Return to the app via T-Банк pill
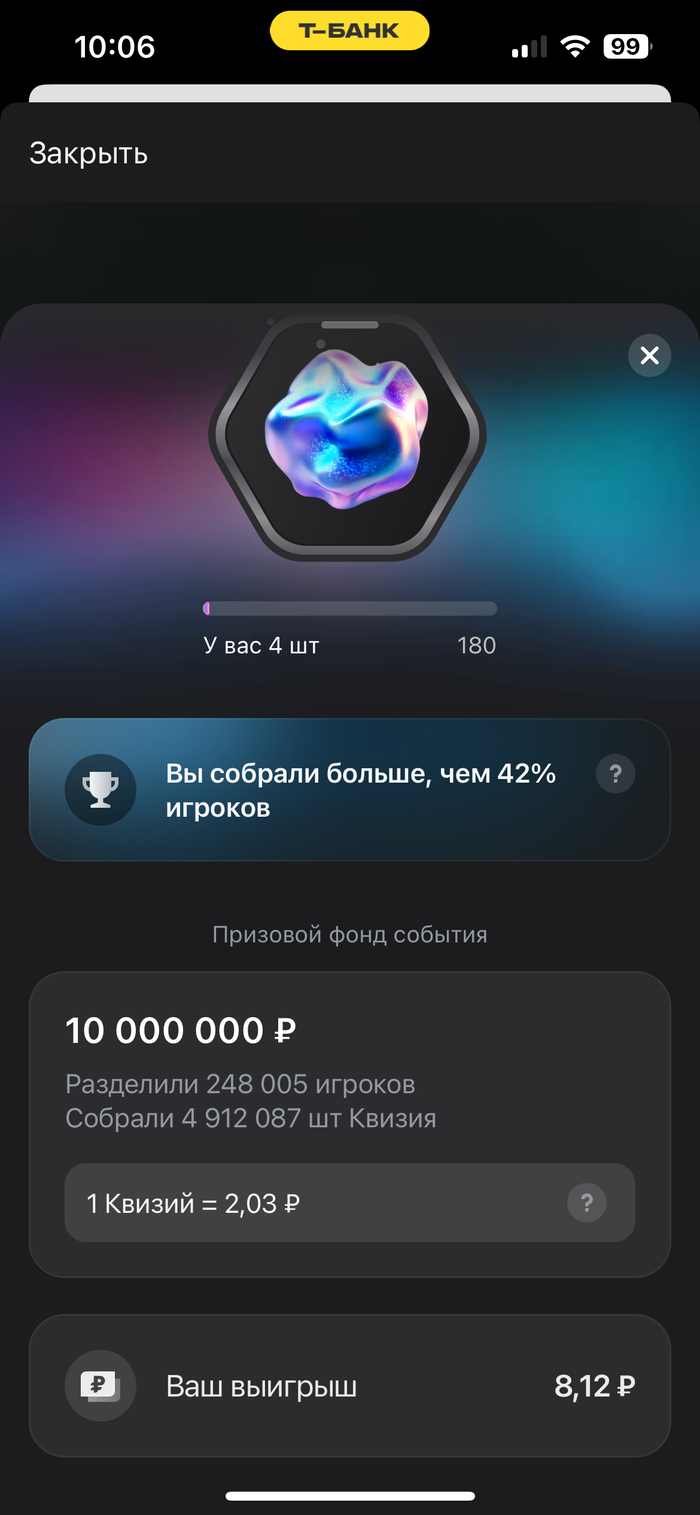This screenshot has height=1515, width=700. [349, 31]
